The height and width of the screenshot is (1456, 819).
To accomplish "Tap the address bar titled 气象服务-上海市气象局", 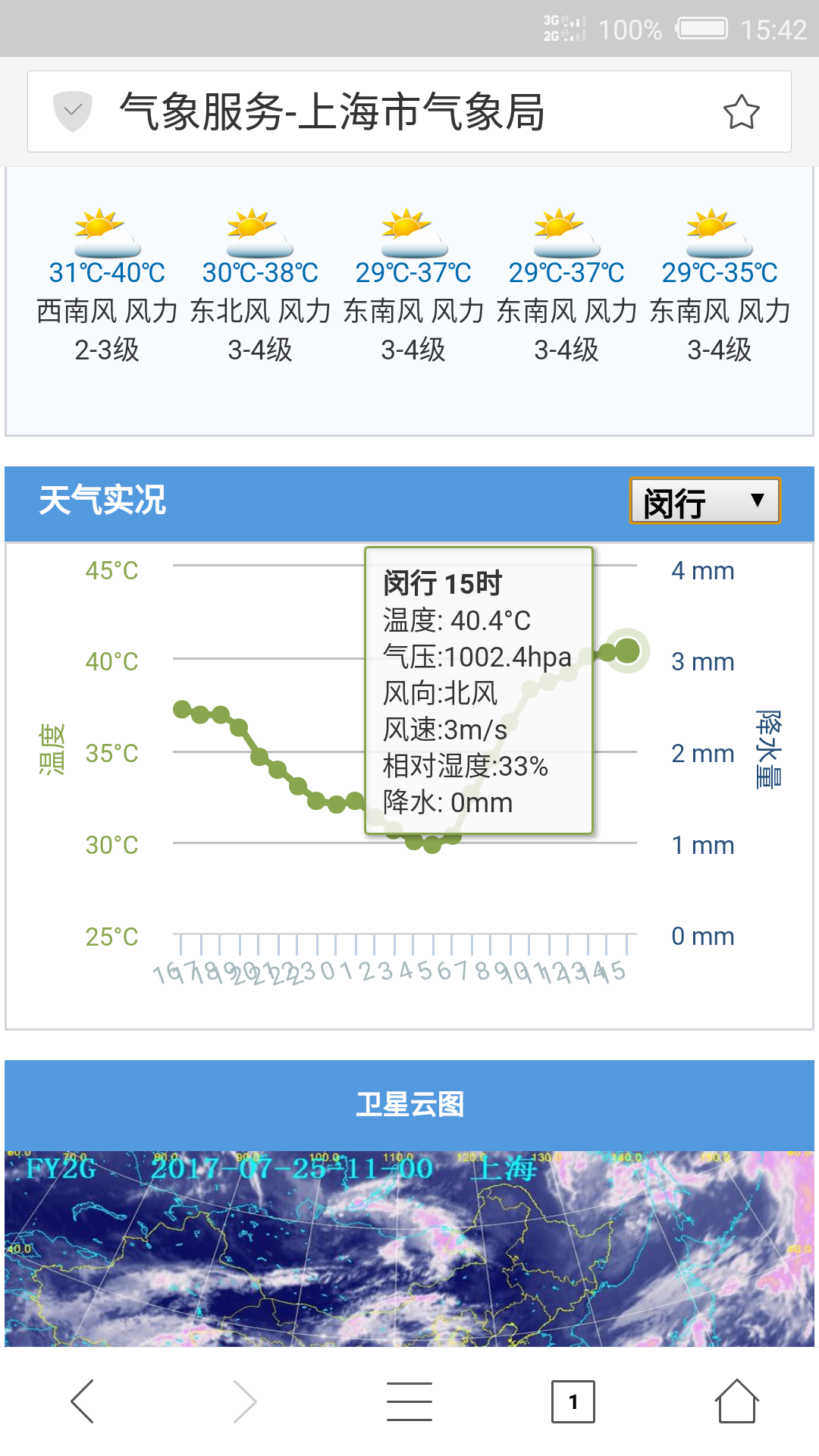I will click(394, 112).
